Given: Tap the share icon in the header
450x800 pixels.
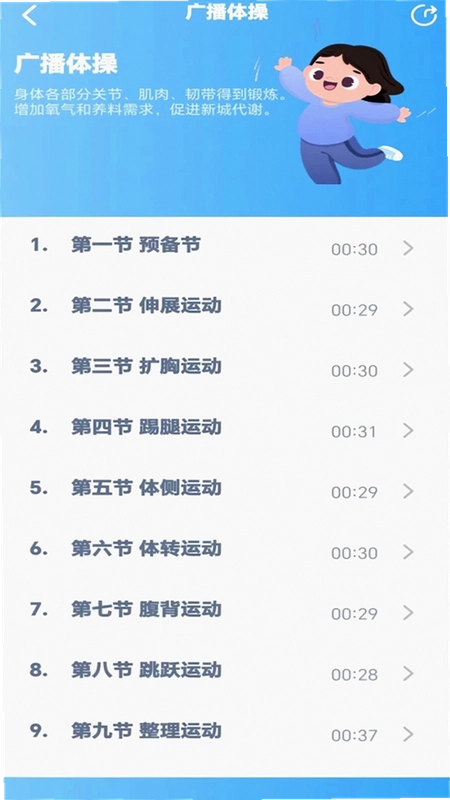Looking at the screenshot, I should pos(423,15).
